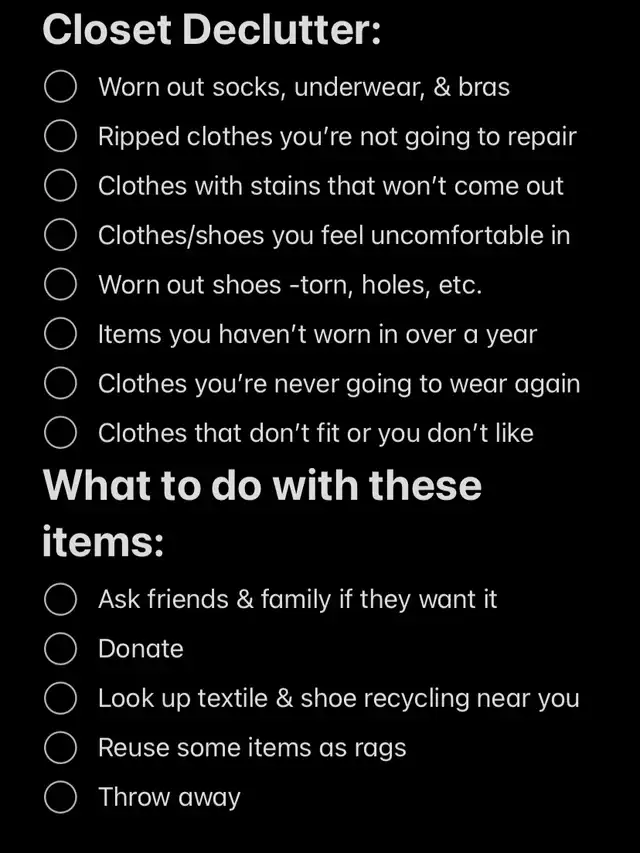Mark Ripped clothes you're not going to repair
This screenshot has width=640, height=853.
pos(61,136)
